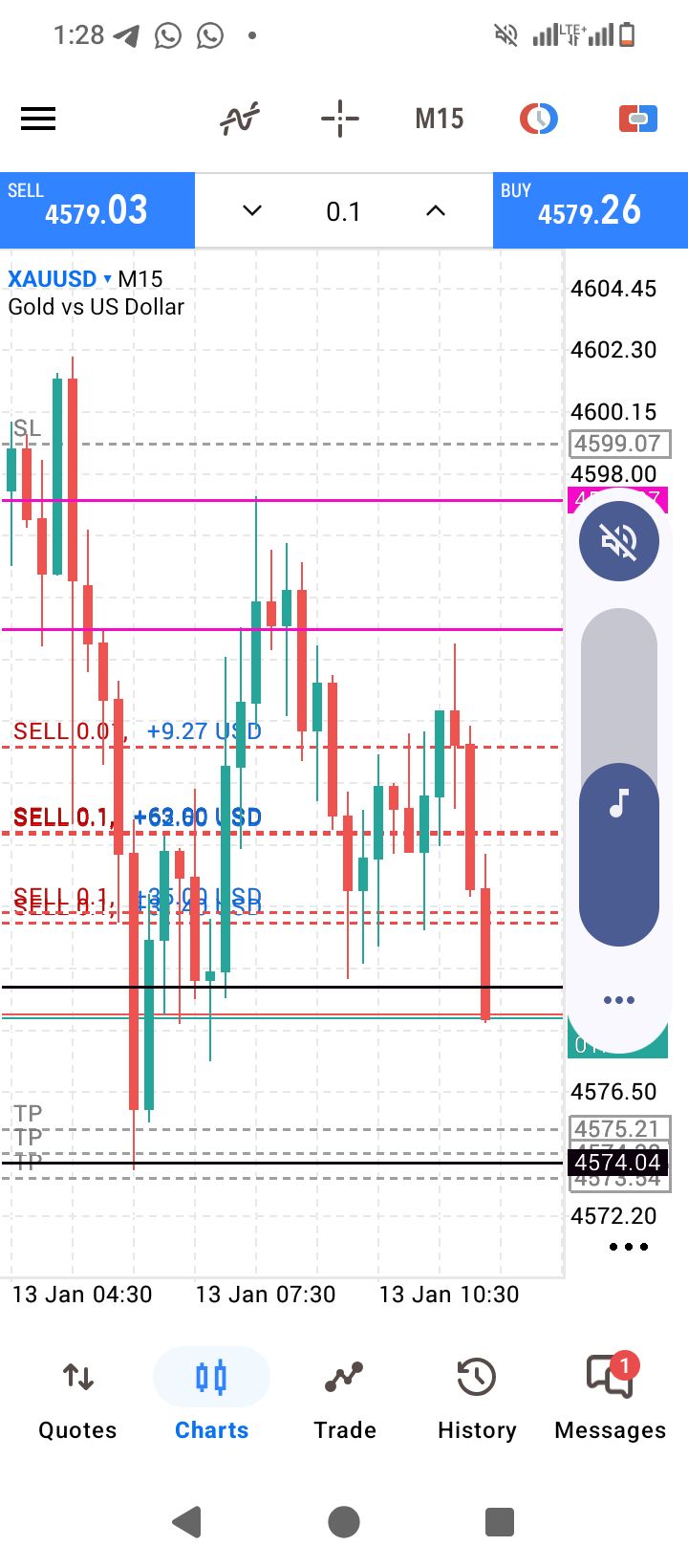688x1568 pixels.
Task: Decrease the 0.1 lot volume
Action: tap(252, 210)
